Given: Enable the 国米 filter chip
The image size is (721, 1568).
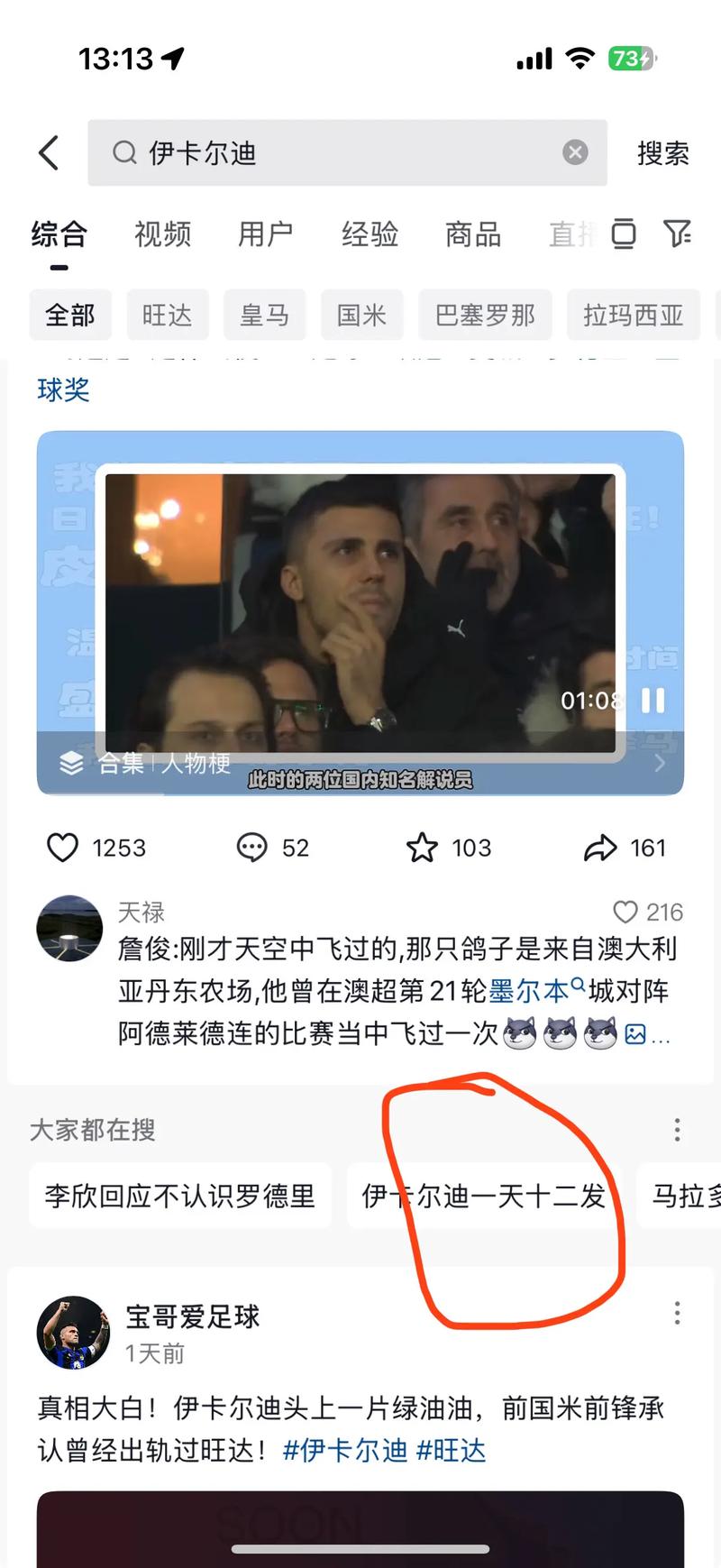Looking at the screenshot, I should coord(361,315).
